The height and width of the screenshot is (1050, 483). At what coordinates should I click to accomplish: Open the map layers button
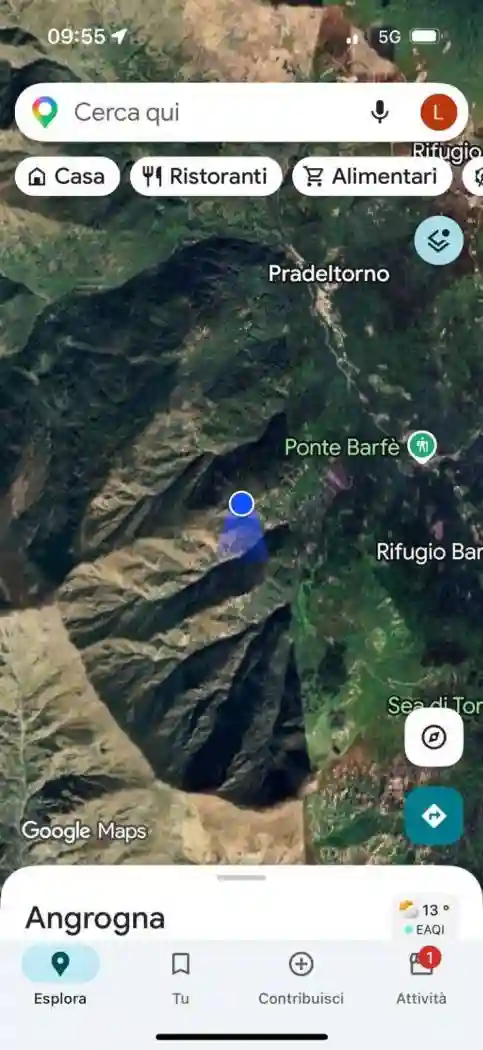click(x=439, y=240)
